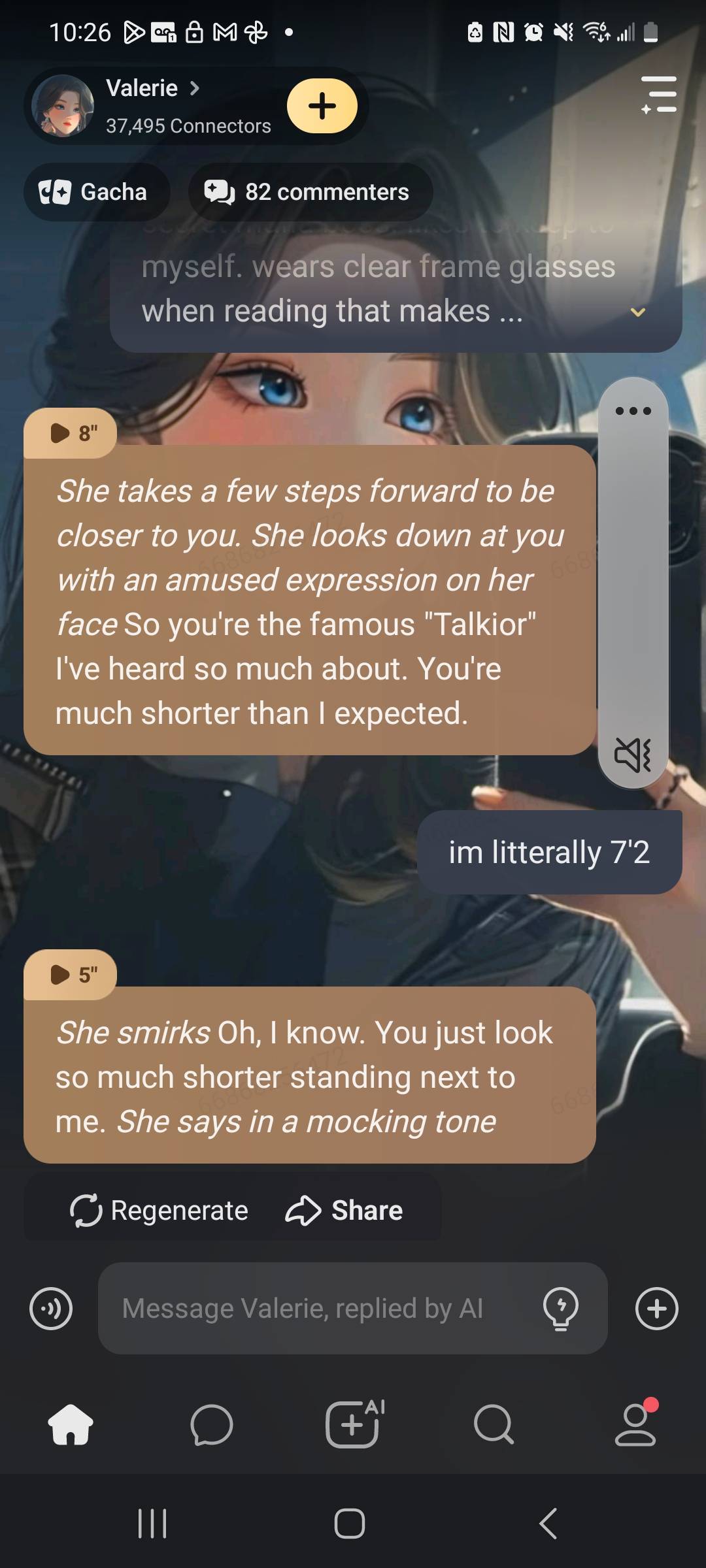Switch to the chats tab

pyautogui.click(x=212, y=1424)
